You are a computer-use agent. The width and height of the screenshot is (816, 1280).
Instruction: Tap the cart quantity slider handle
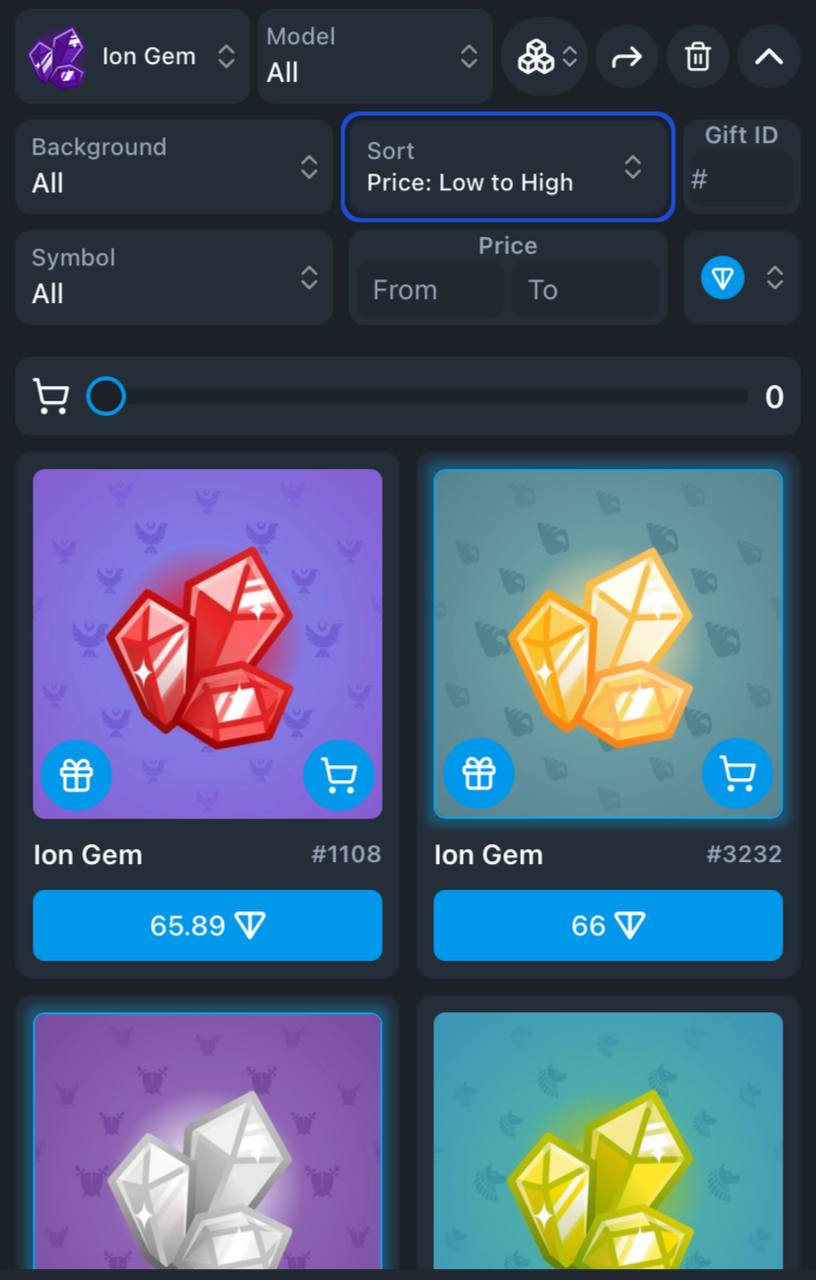[x=106, y=397]
